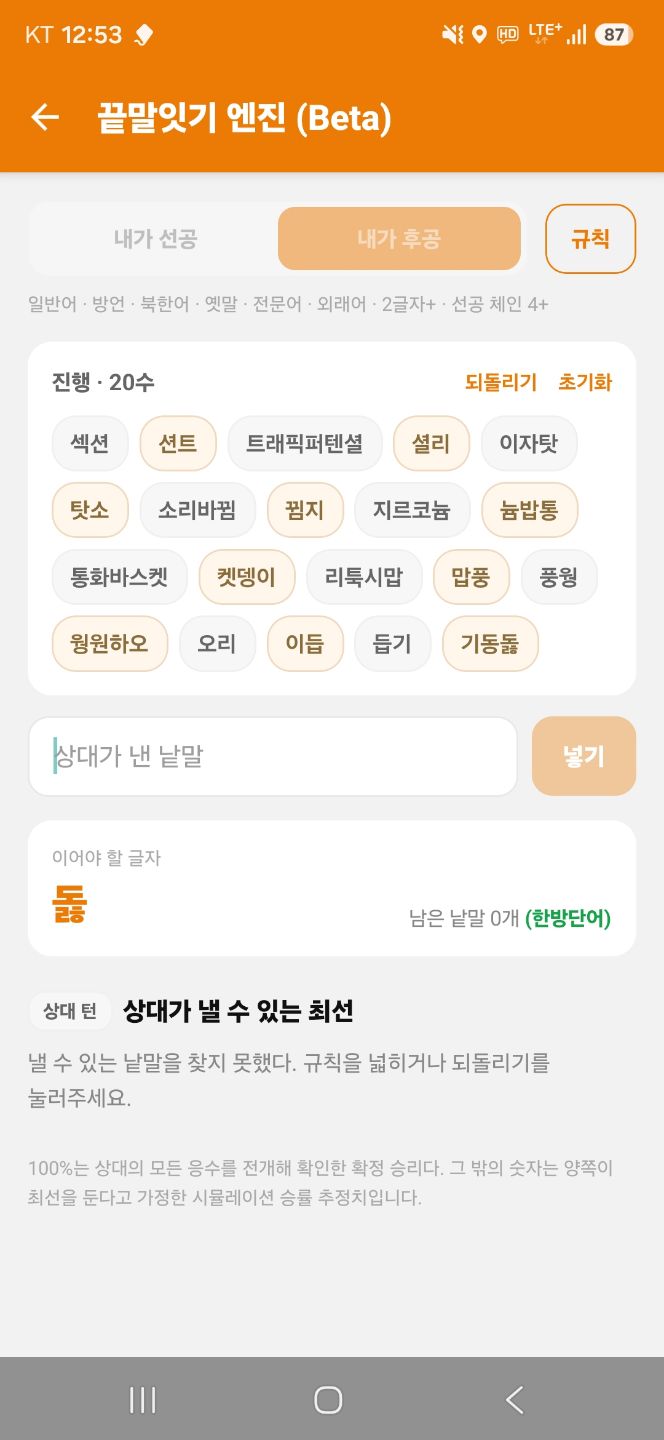664x1440 pixels.
Task: Undo the last move with 되돌리기
Action: point(501,382)
